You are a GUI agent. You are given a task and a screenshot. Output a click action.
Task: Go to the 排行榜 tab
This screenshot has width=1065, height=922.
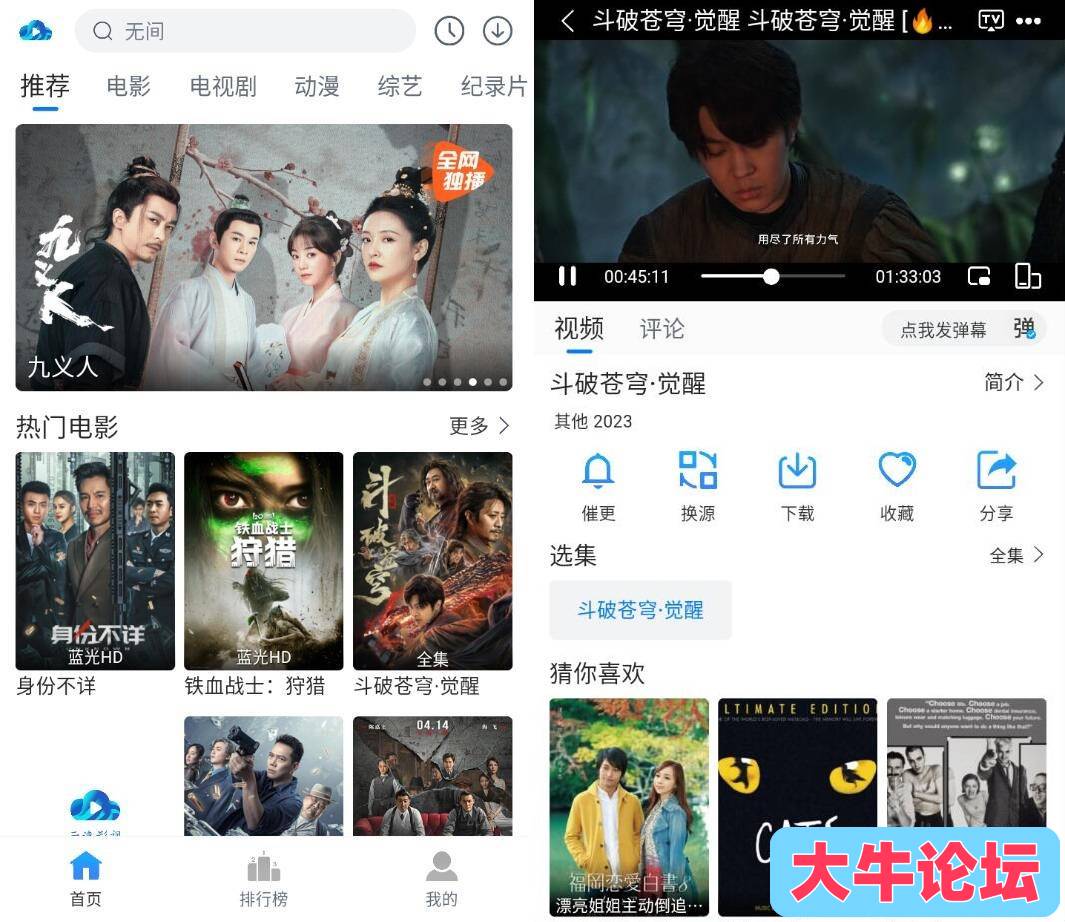click(263, 878)
